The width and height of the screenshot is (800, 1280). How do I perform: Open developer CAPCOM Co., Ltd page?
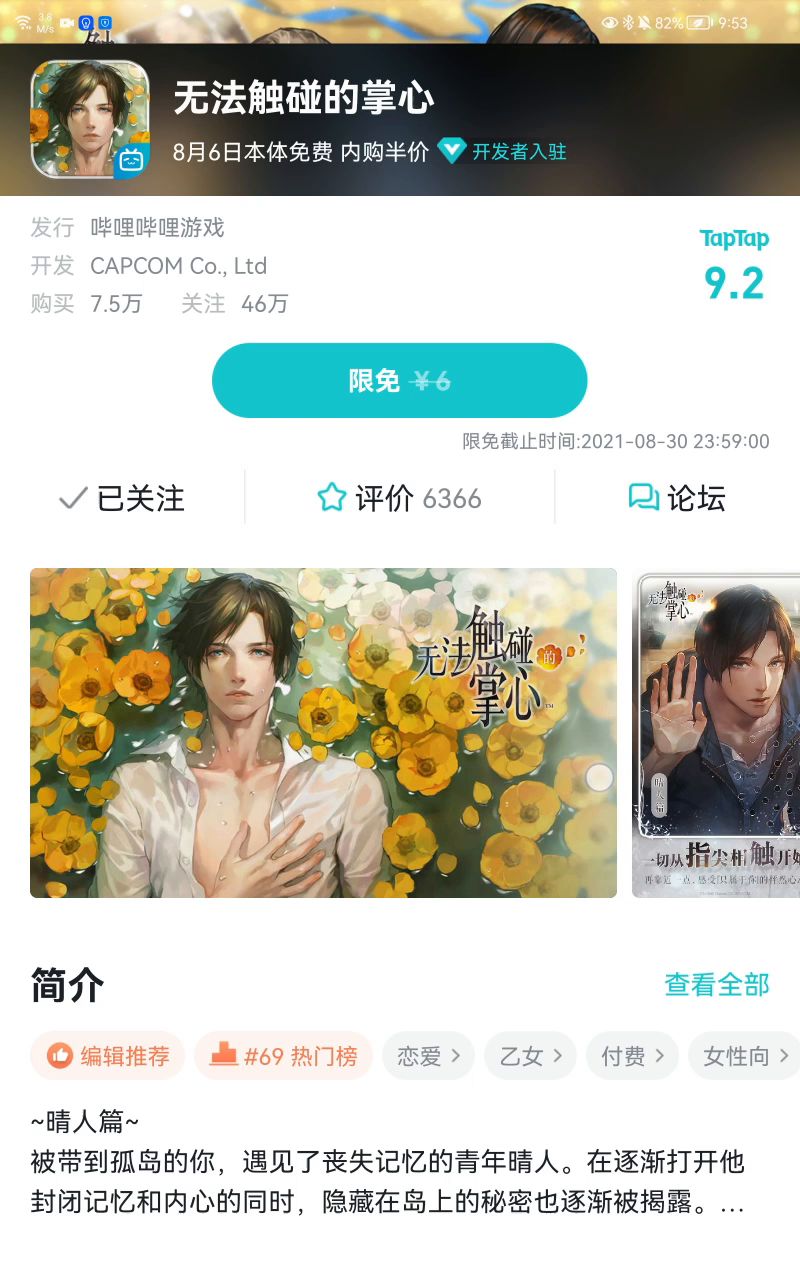[178, 266]
